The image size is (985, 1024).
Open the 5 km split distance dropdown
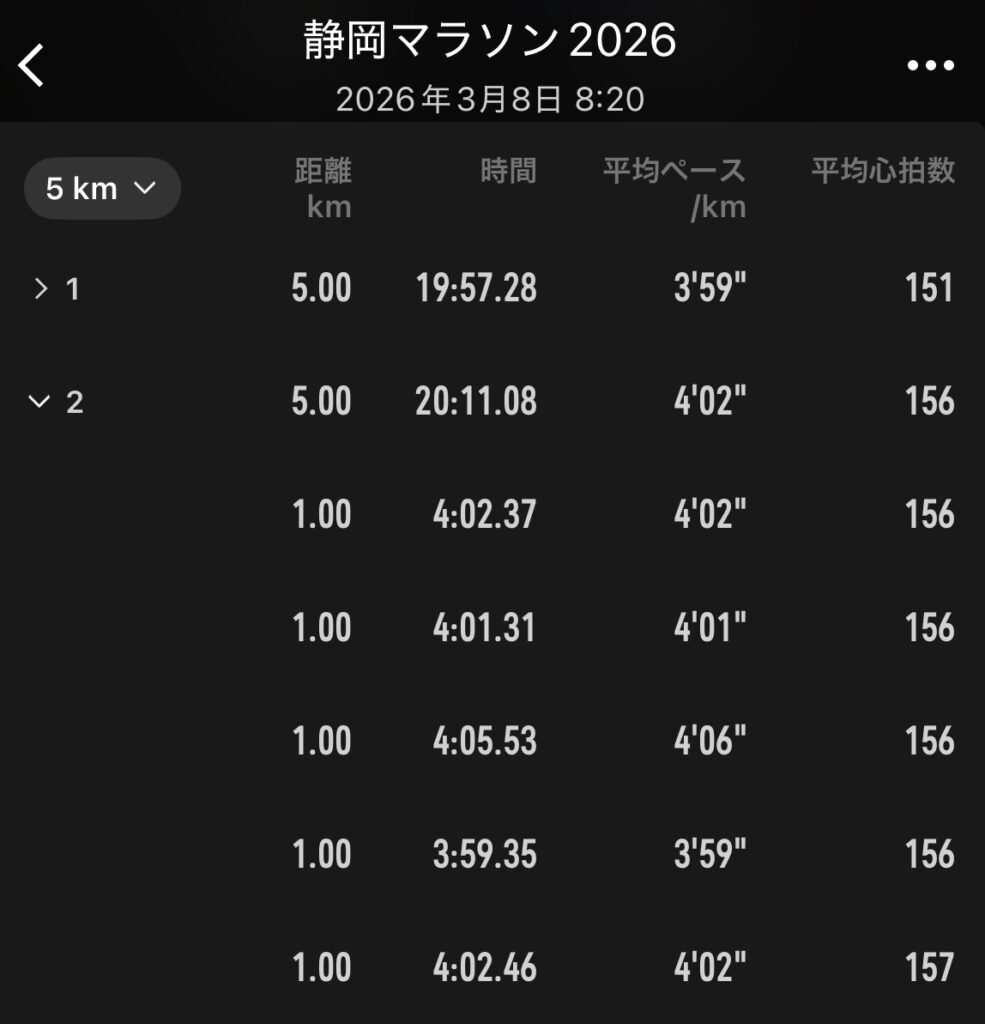102,188
